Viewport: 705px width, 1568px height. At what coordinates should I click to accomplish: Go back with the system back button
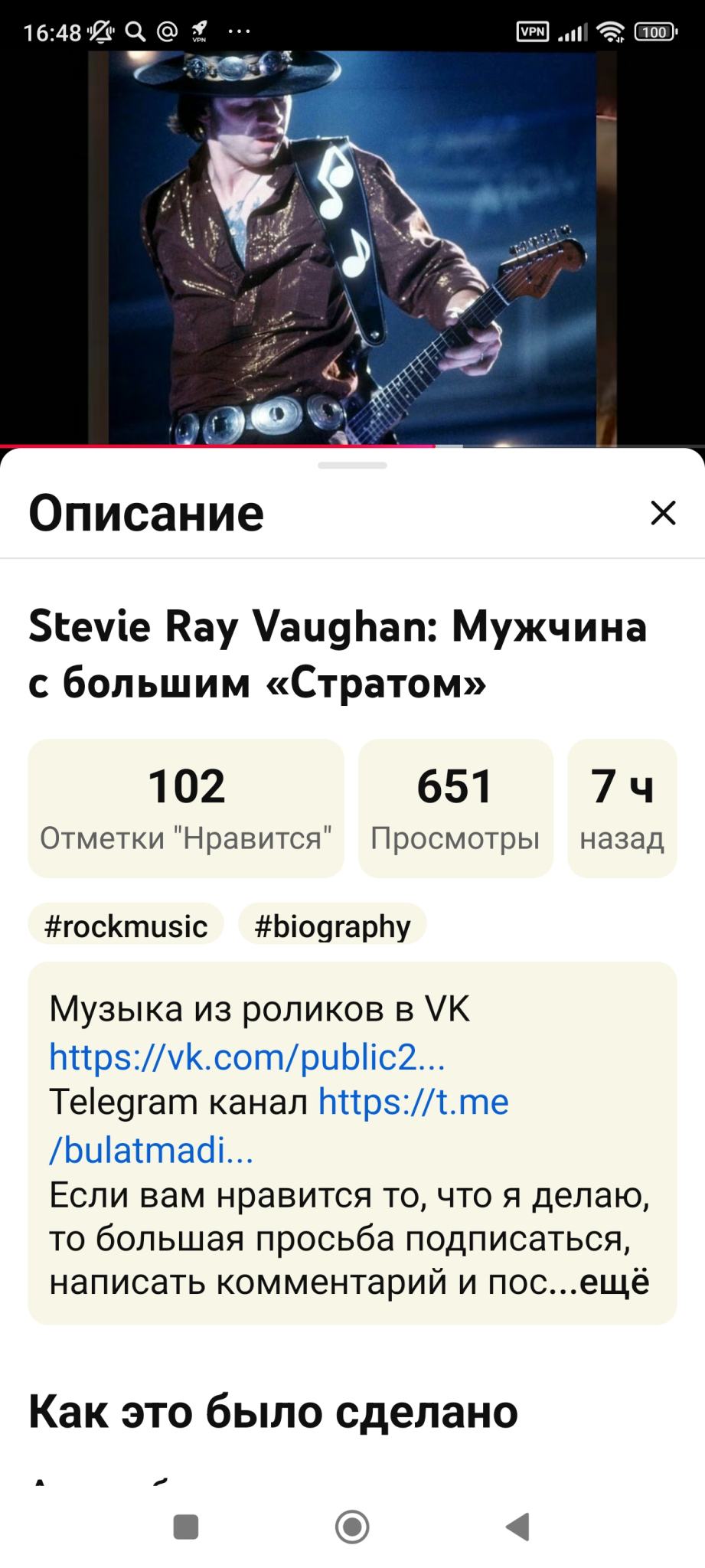pos(518,1527)
